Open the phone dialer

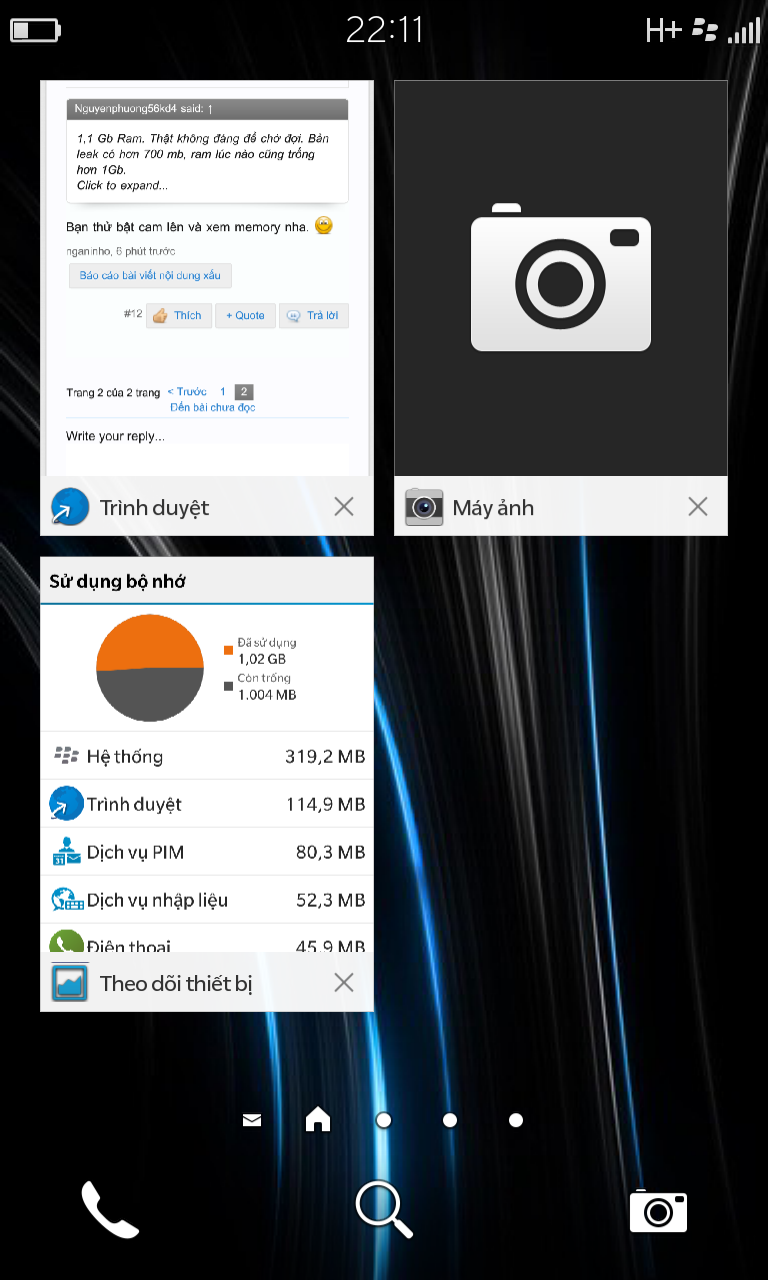point(110,1210)
